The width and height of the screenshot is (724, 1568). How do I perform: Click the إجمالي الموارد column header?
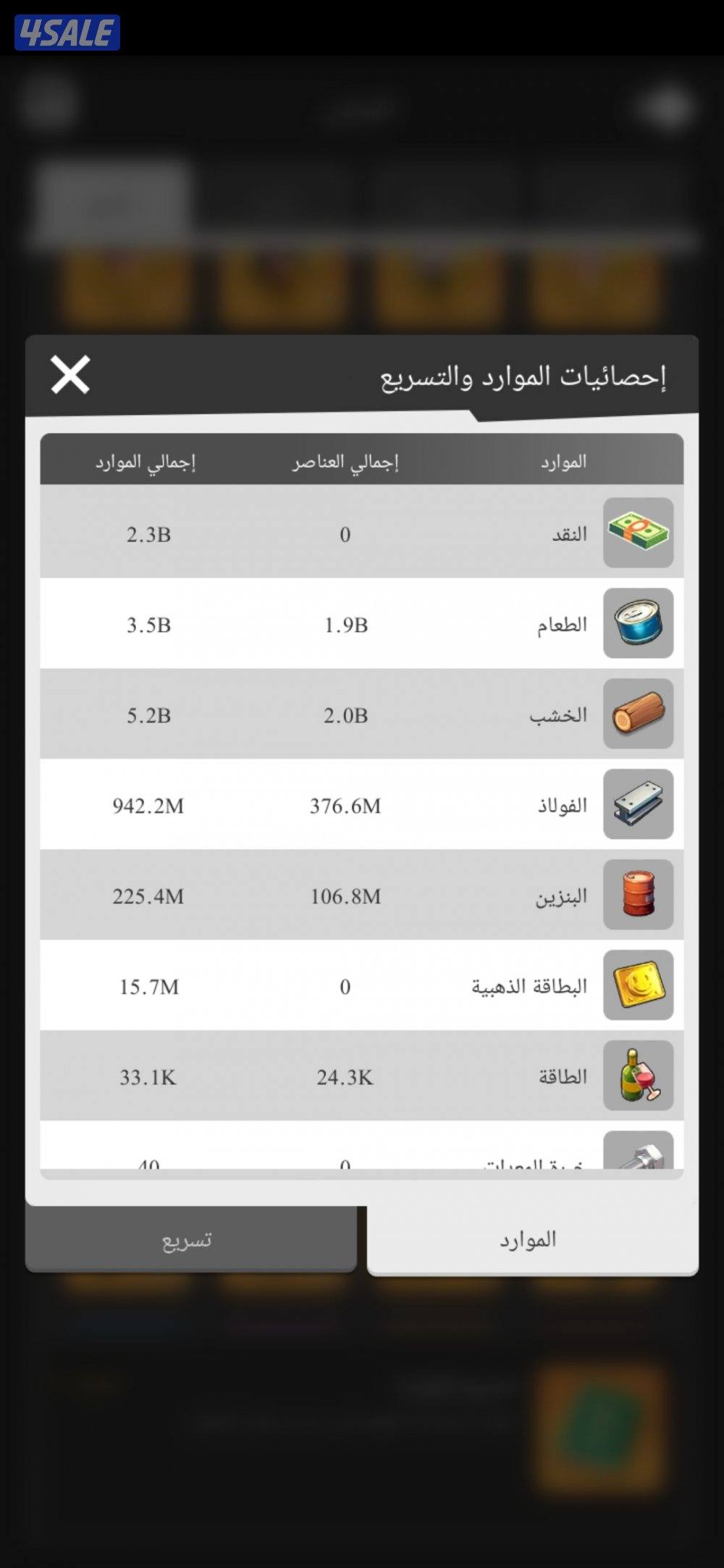pyautogui.click(x=148, y=461)
